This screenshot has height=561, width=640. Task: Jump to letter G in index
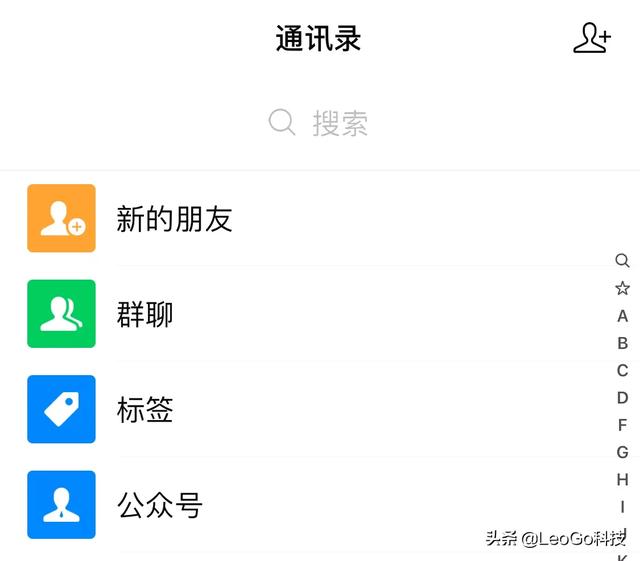click(x=622, y=452)
